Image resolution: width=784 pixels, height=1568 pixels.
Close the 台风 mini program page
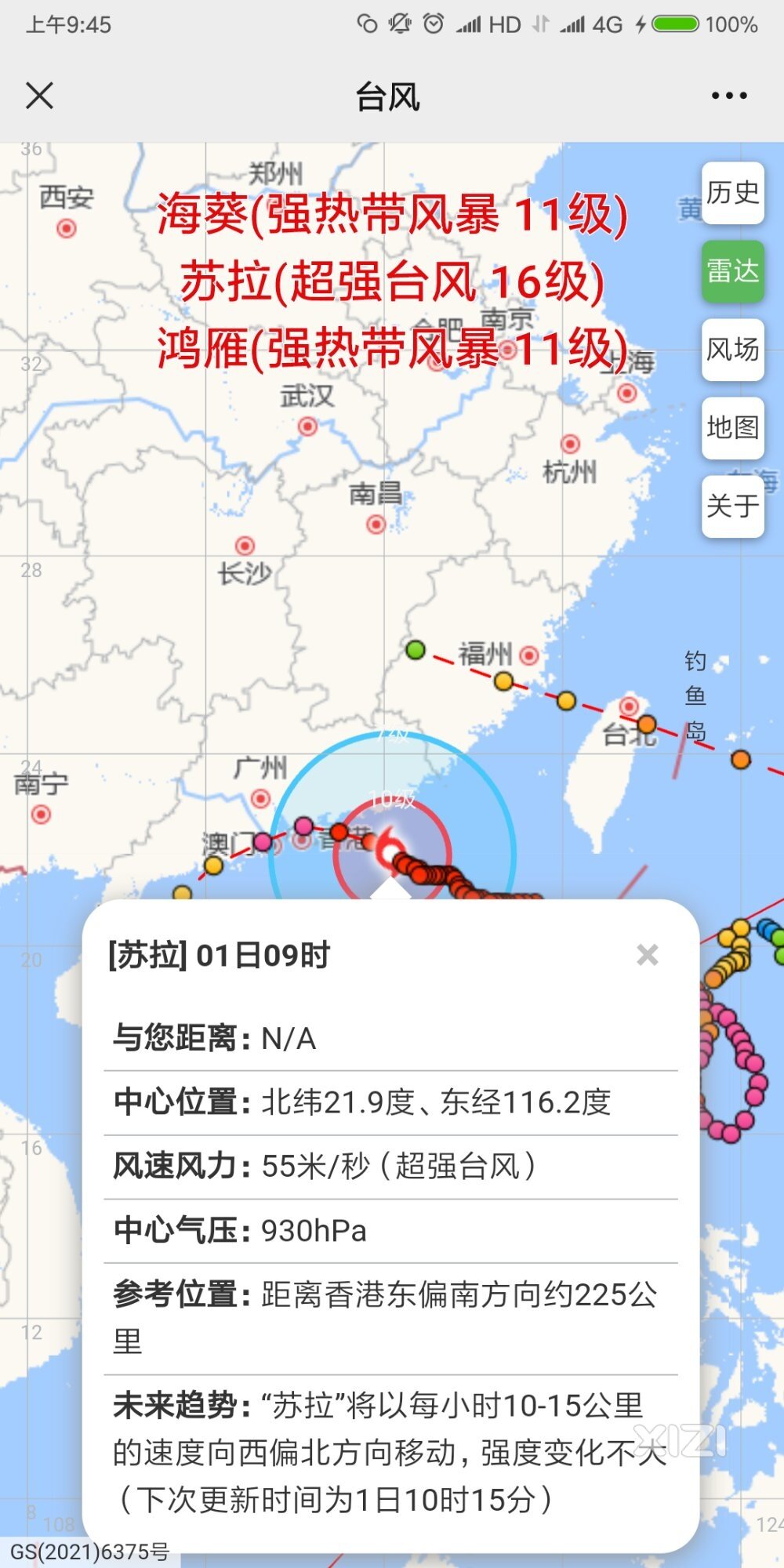pyautogui.click(x=39, y=96)
